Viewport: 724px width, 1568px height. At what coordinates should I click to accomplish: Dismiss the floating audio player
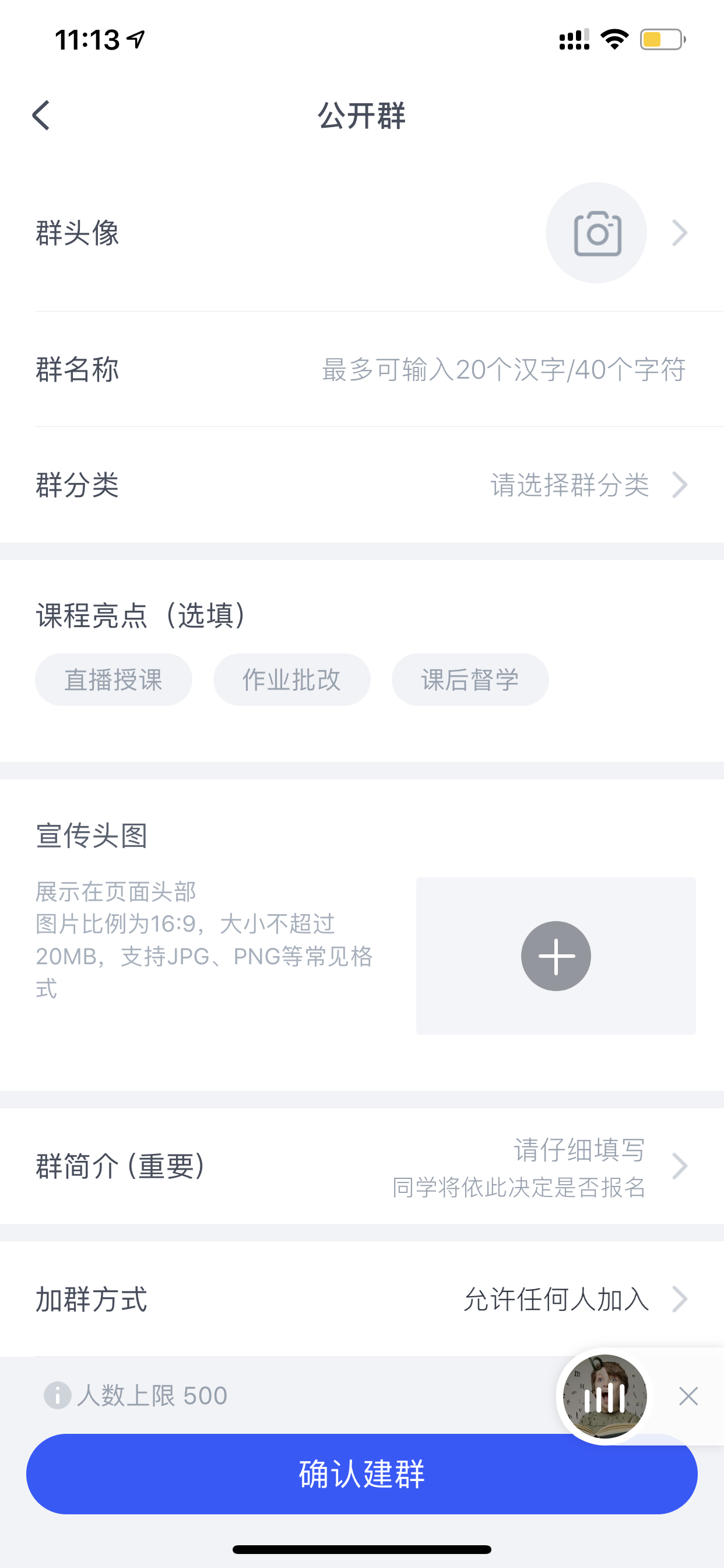688,1396
